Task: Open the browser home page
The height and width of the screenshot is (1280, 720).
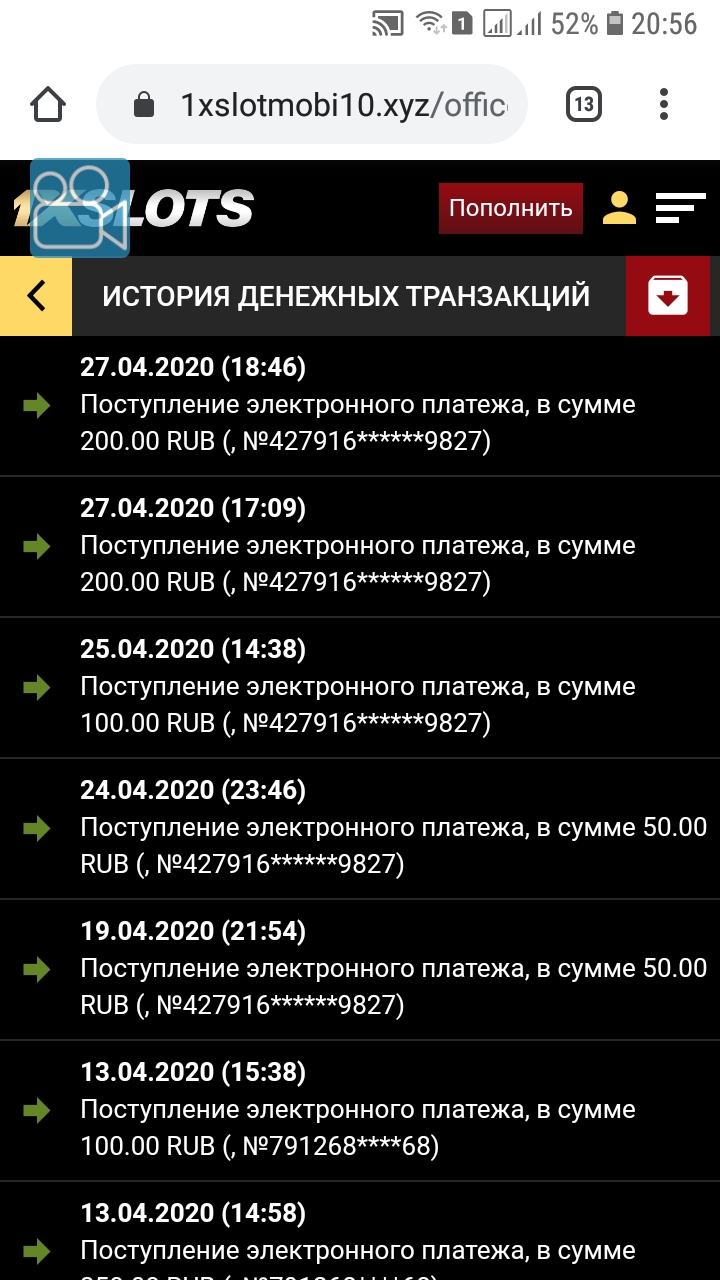Action: tap(48, 104)
